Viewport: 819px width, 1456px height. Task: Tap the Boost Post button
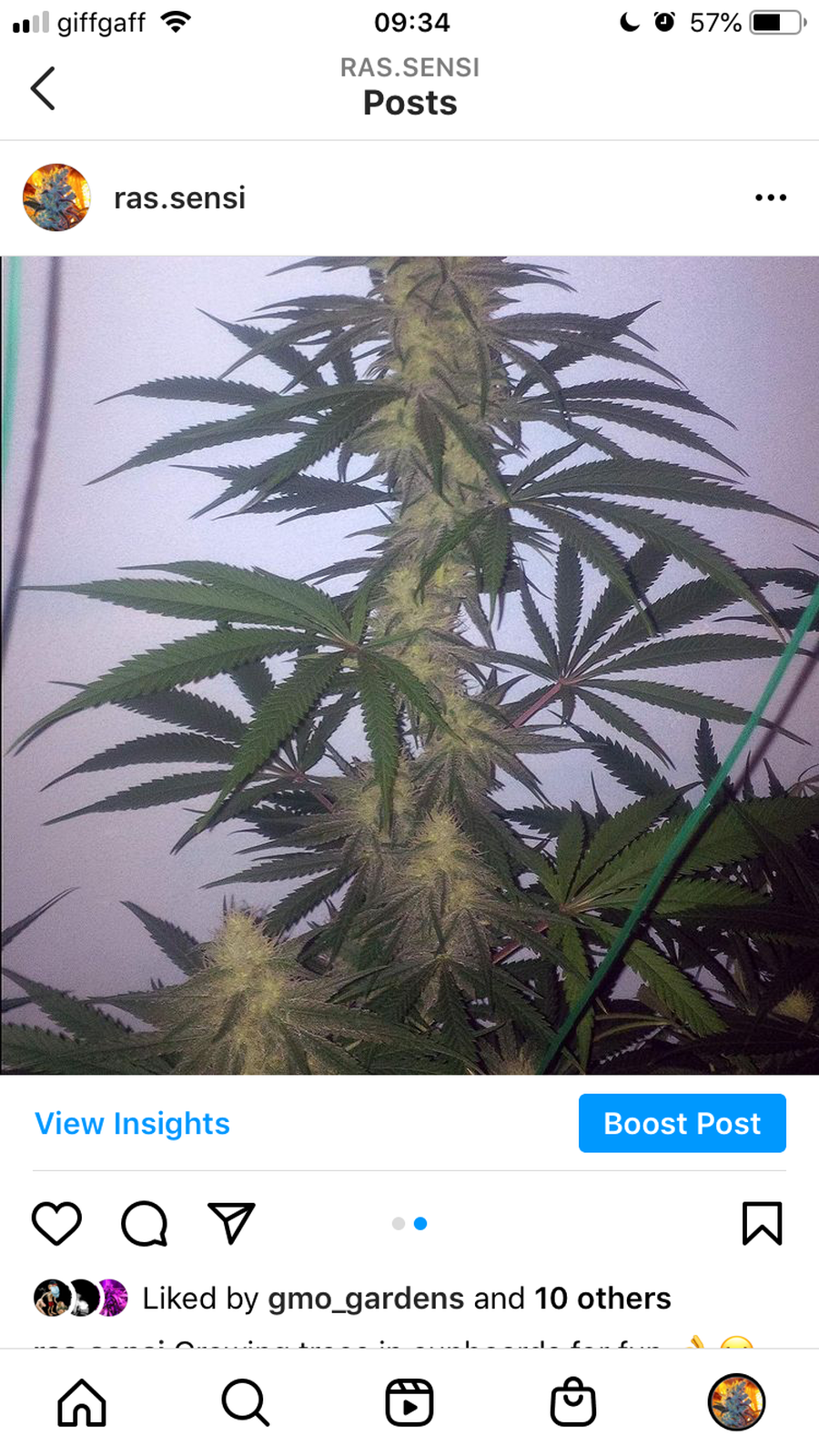(x=682, y=1123)
